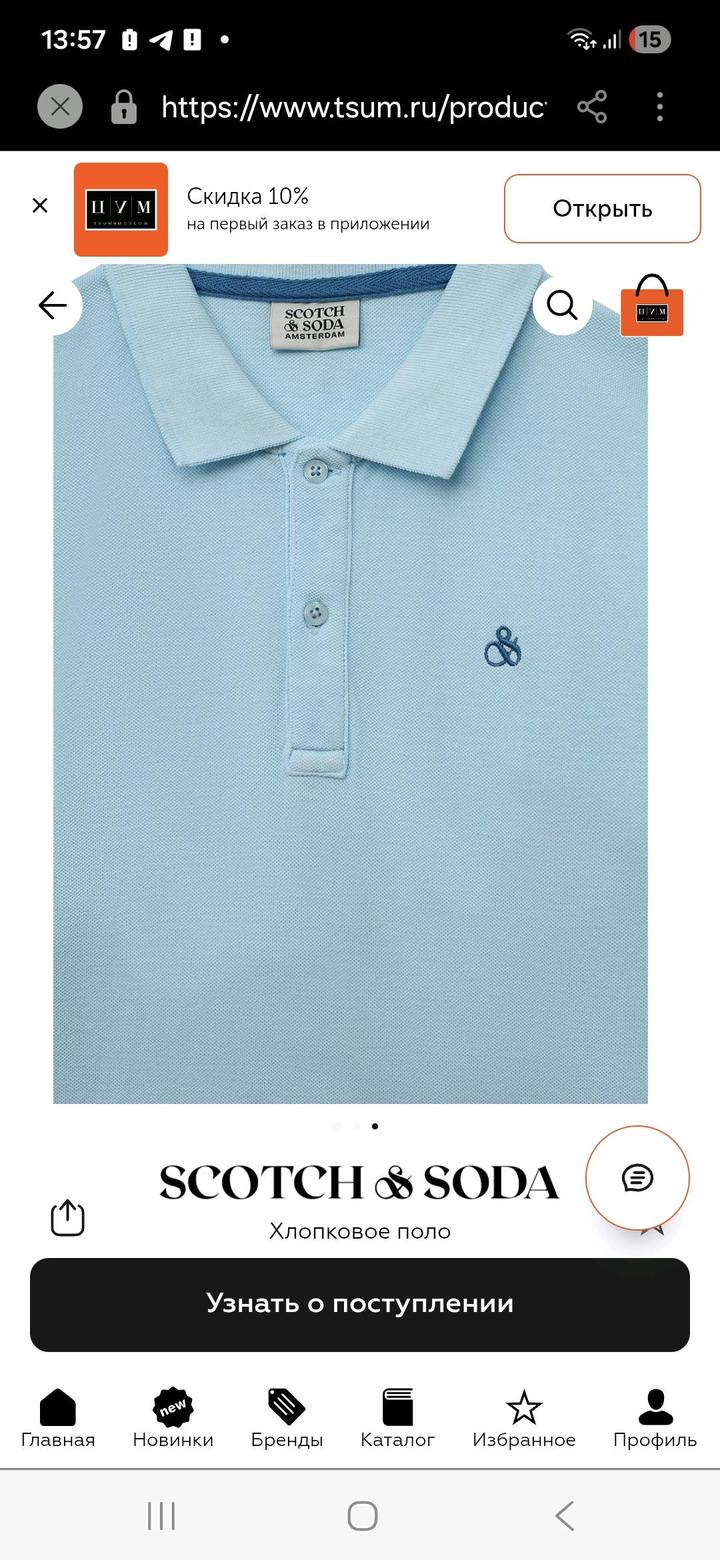Image resolution: width=720 pixels, height=1560 pixels.
Task: Tap the Открыть button to open the app
Action: 602,209
